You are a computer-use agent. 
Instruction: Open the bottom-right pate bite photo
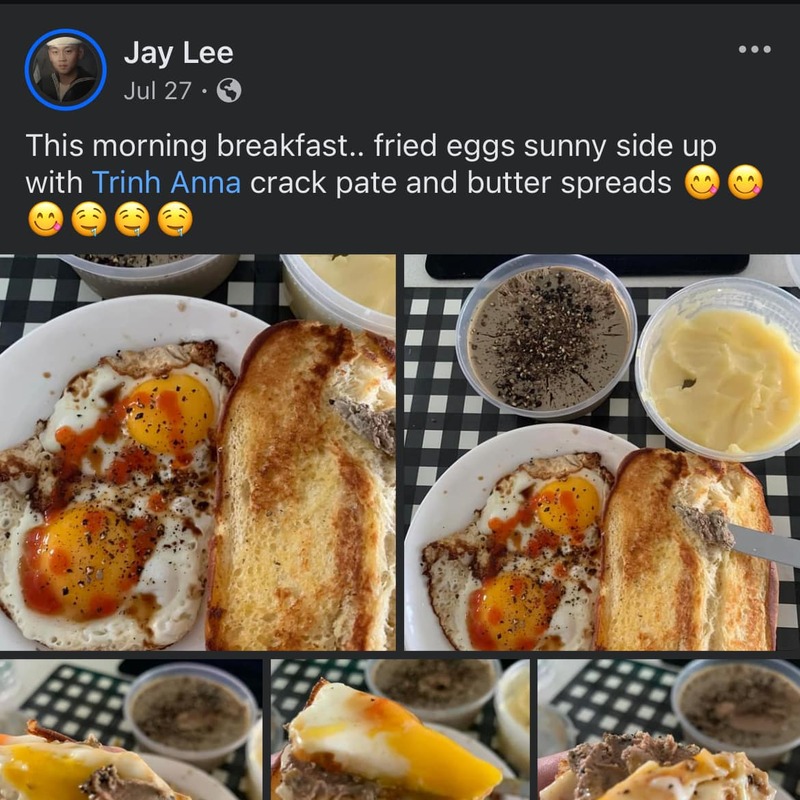click(669, 729)
